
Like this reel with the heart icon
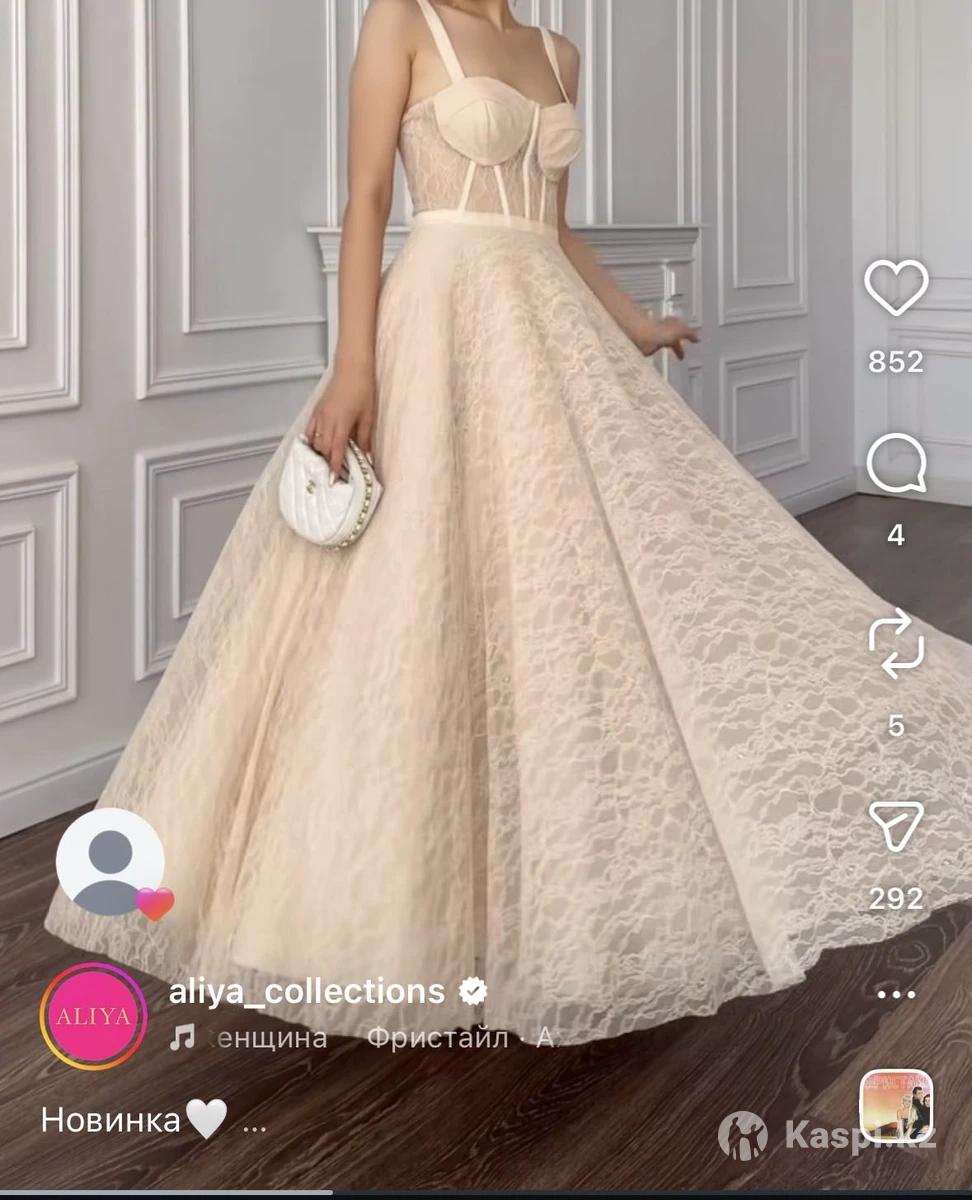pos(896,288)
